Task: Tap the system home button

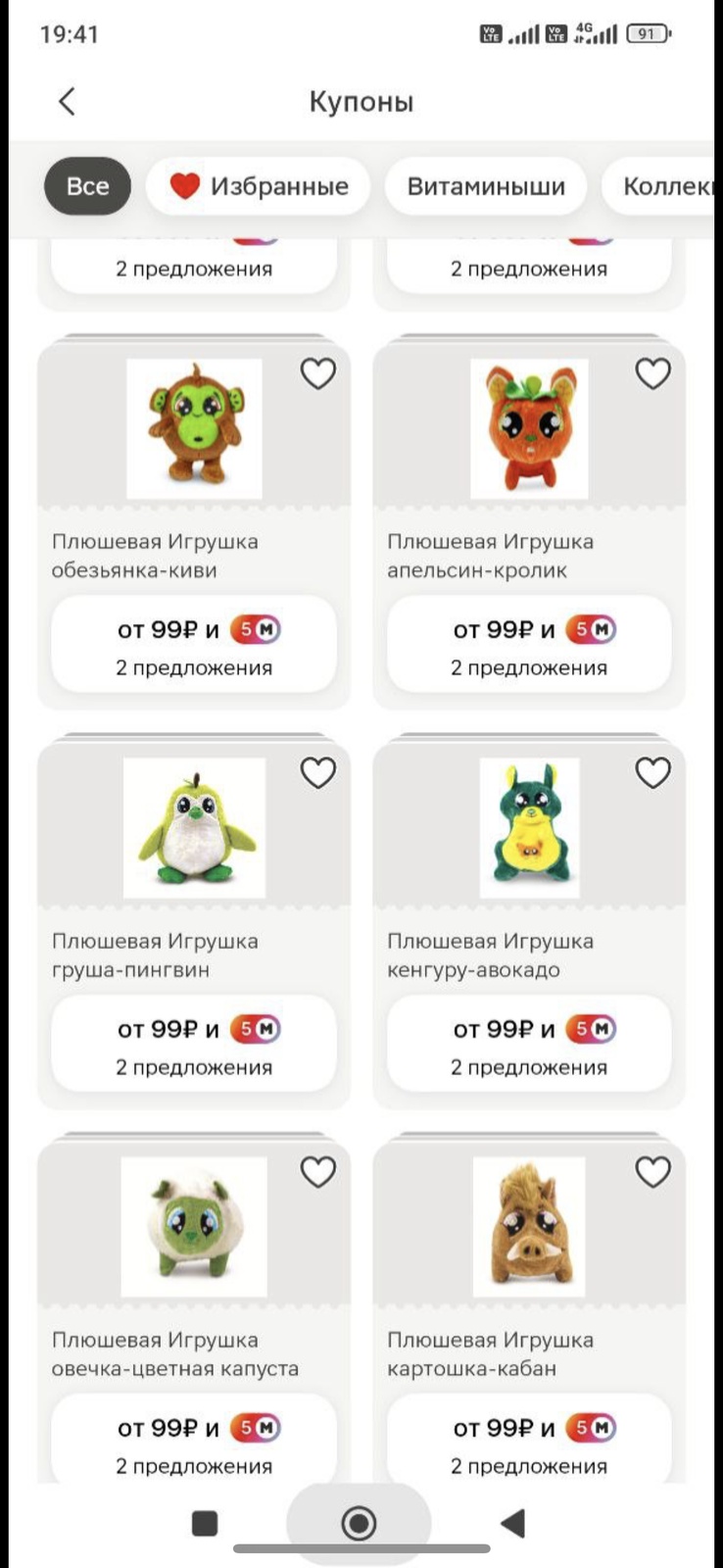Action: (x=359, y=1523)
